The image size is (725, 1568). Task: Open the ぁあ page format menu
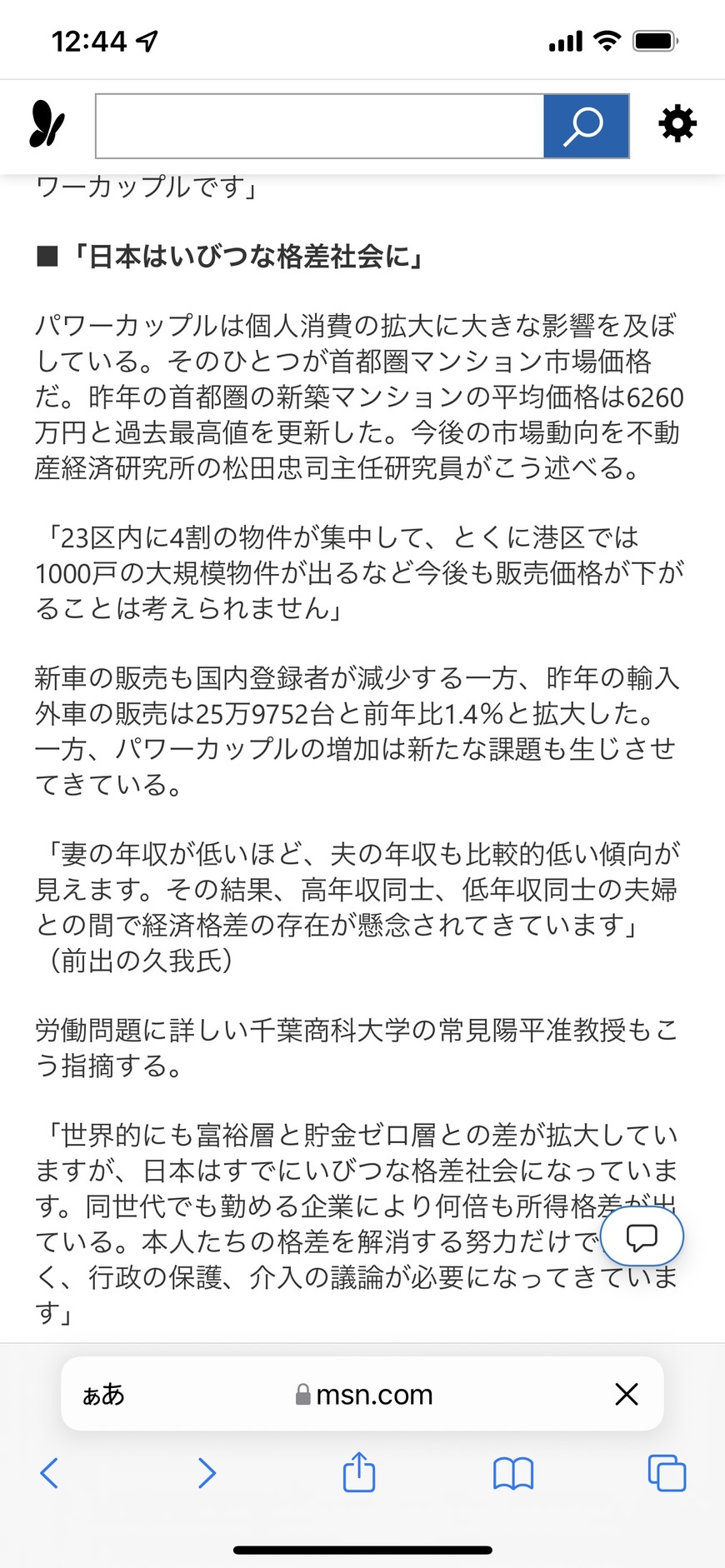(103, 1394)
